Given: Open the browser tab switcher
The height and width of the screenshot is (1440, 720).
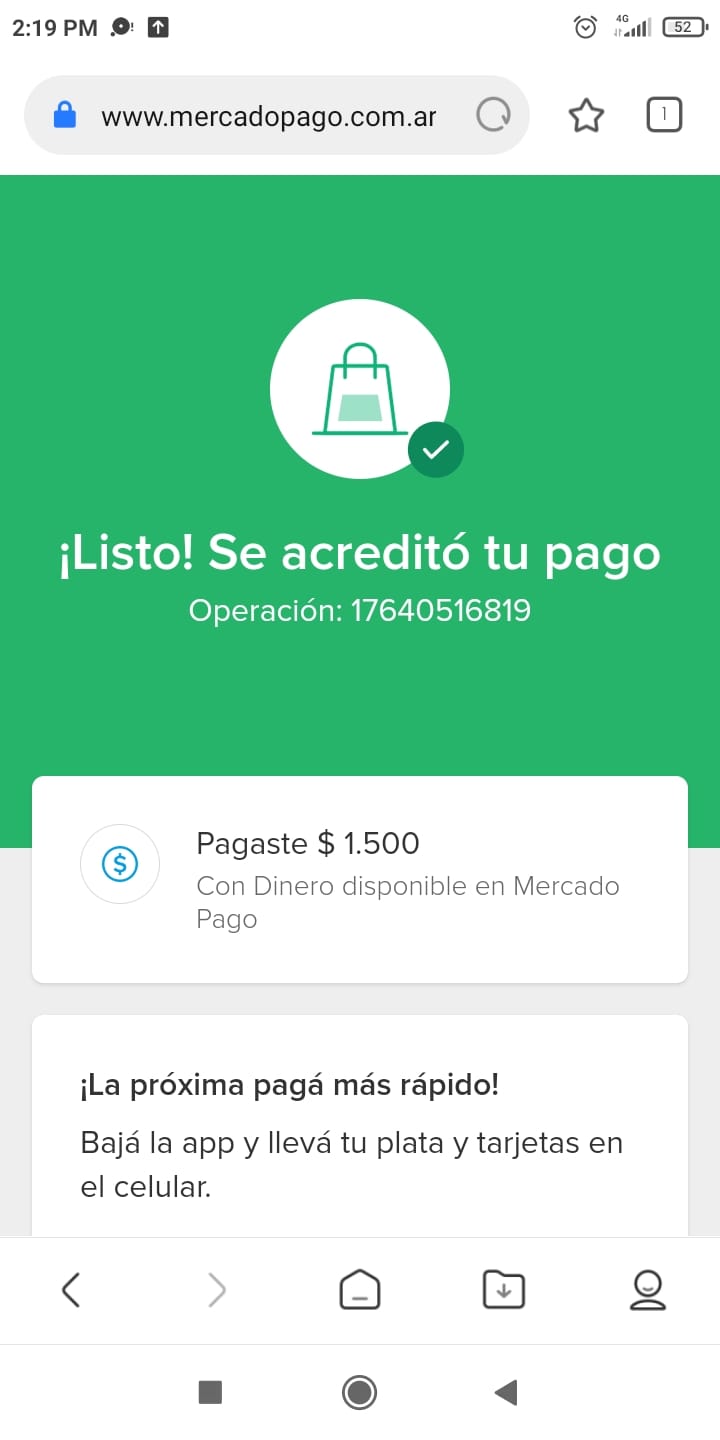Looking at the screenshot, I should 664,115.
